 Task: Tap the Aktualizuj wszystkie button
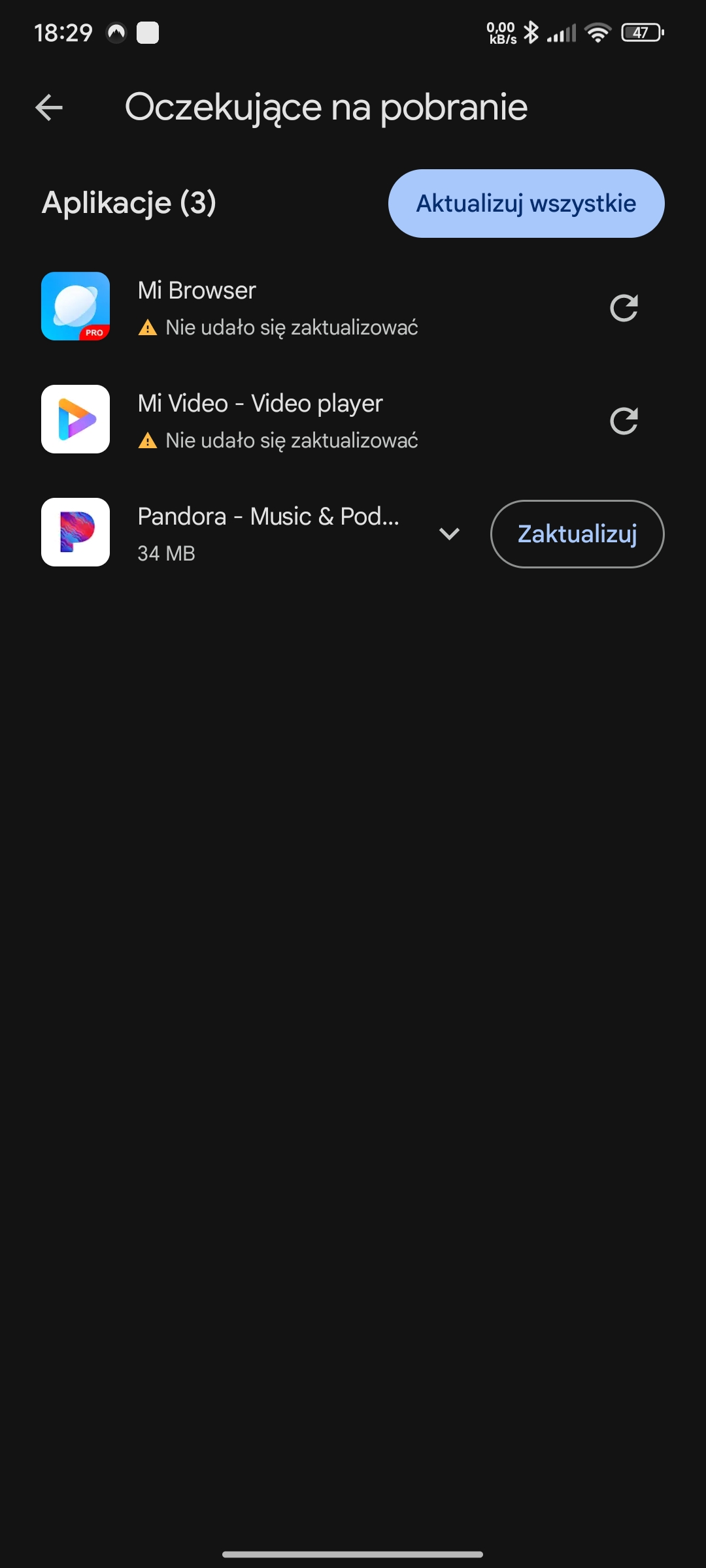pyautogui.click(x=526, y=204)
